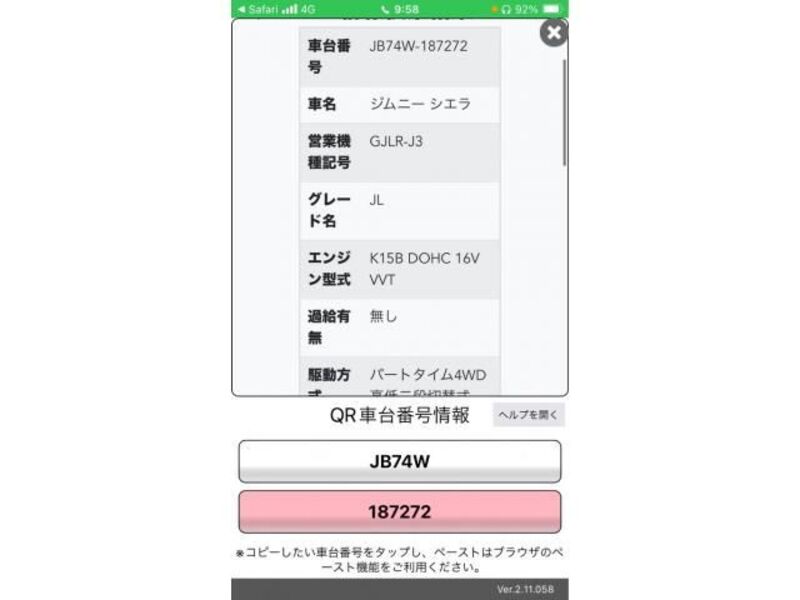800x600 pixels.
Task: Return to Safari via status bar link
Action: [260, 8]
